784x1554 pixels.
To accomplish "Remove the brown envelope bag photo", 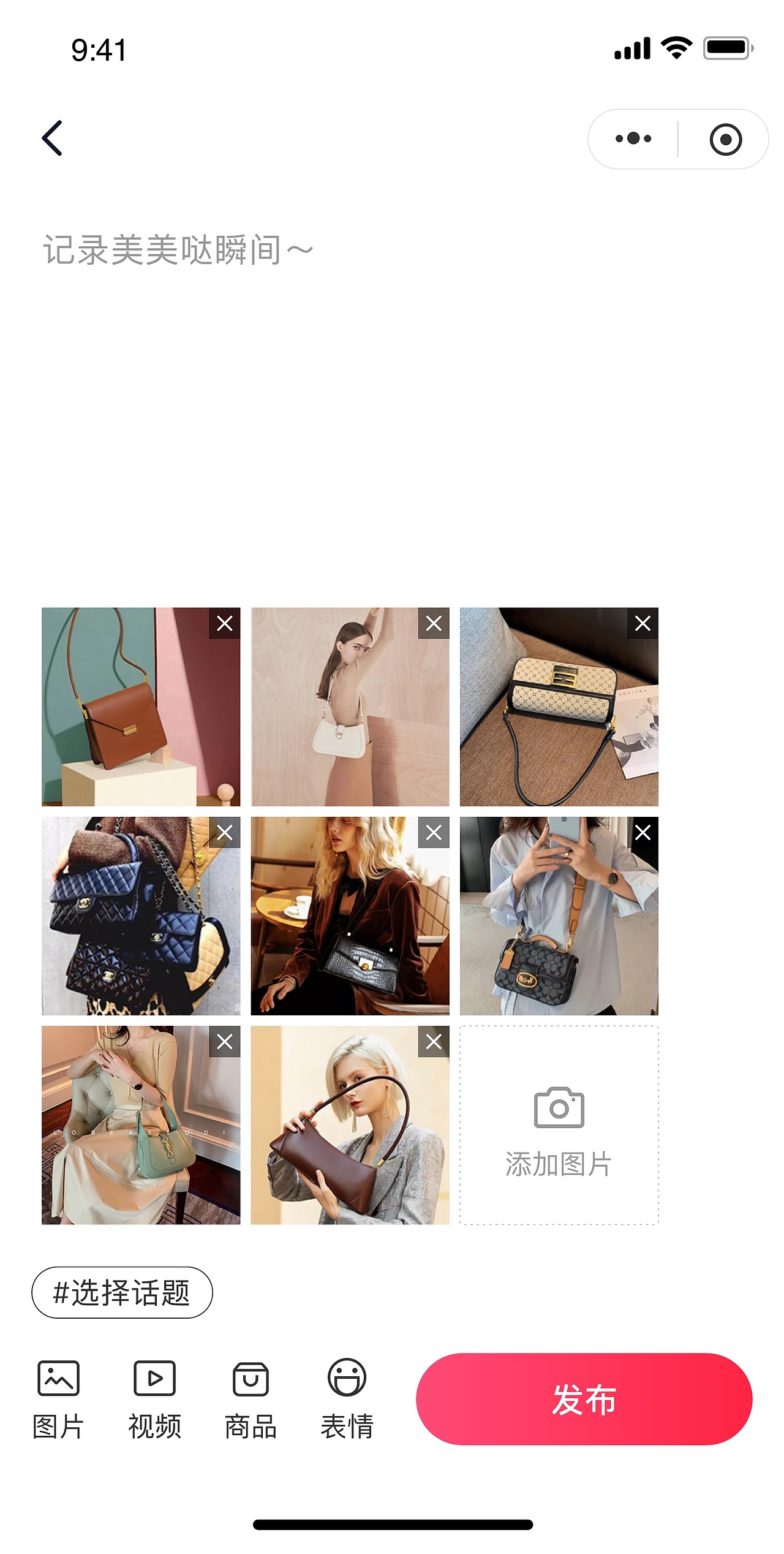I will 225,623.
